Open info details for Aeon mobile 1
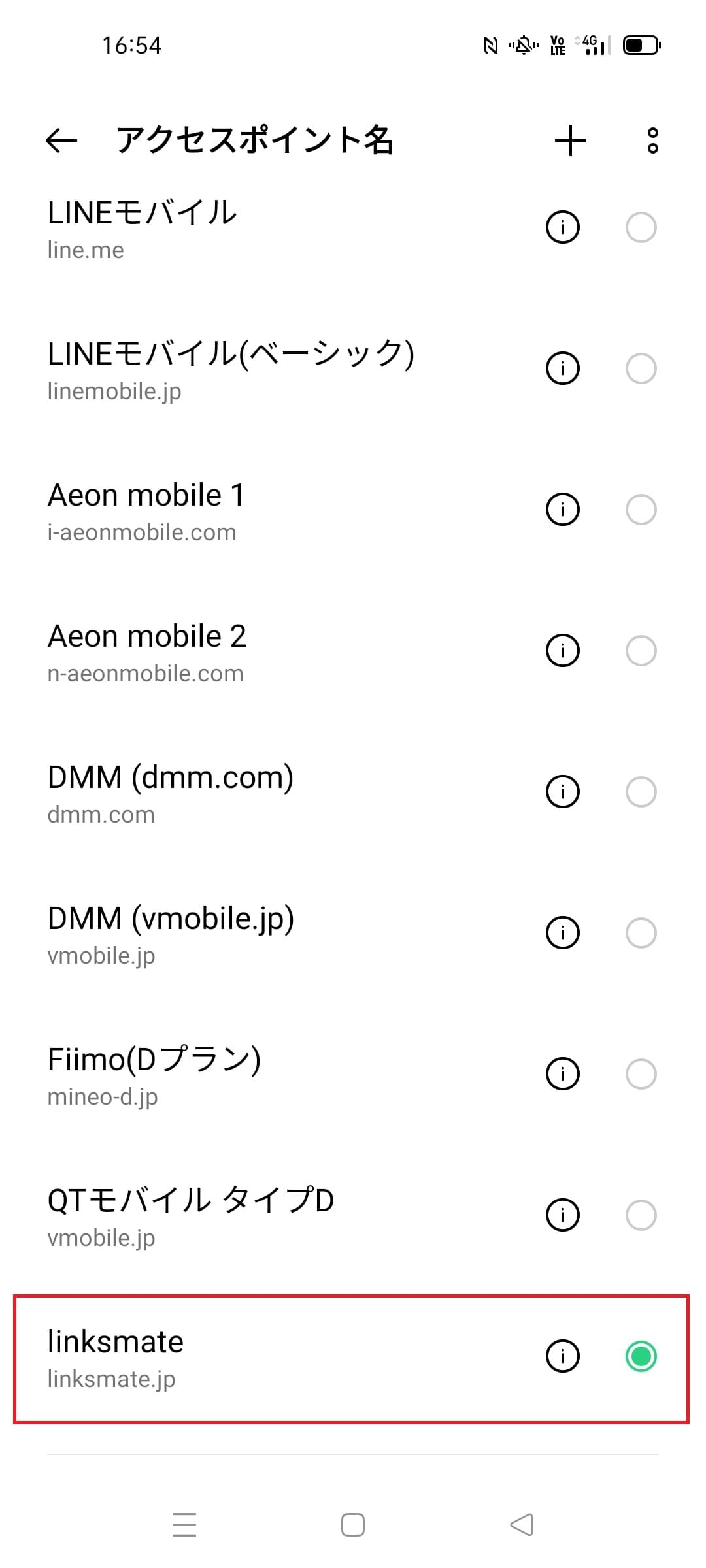The width and height of the screenshot is (706, 1568). (562, 508)
